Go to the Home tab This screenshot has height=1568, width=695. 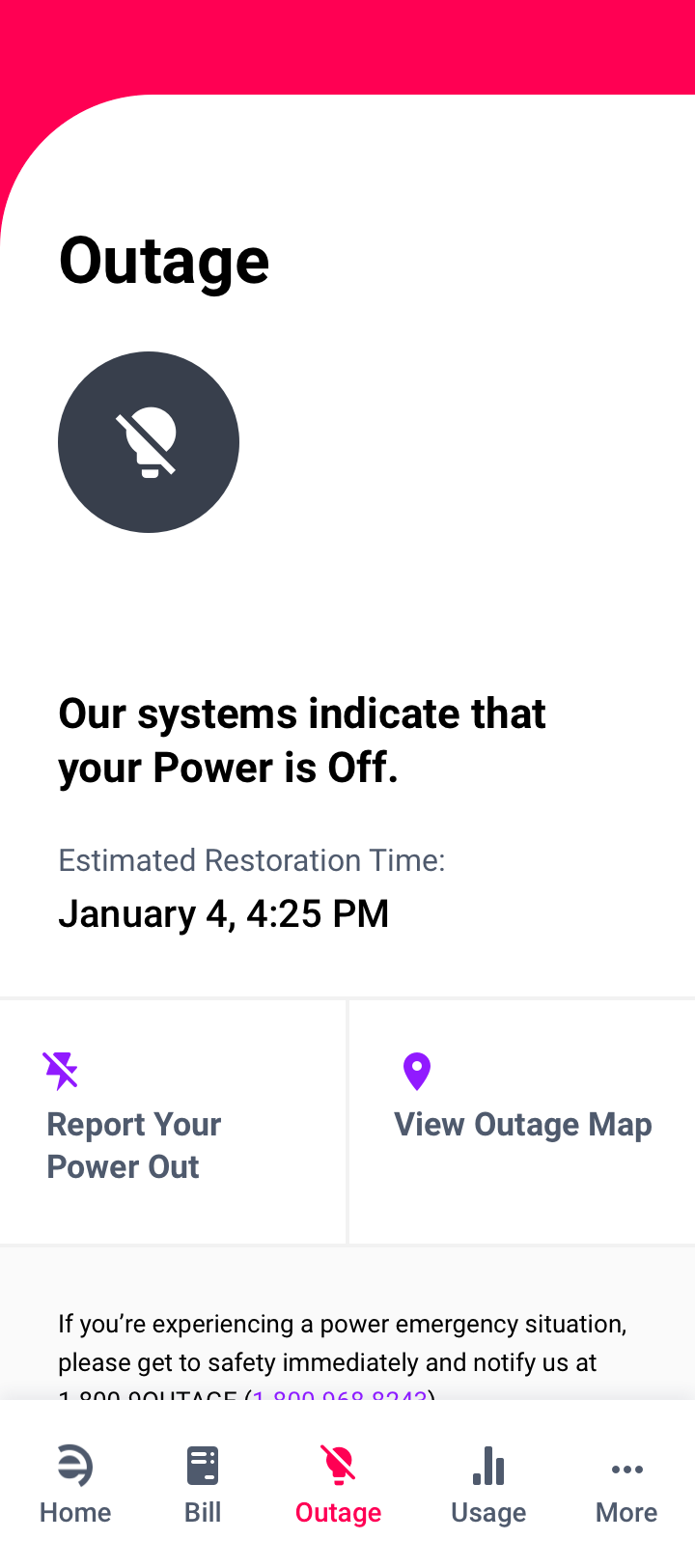tap(75, 1485)
